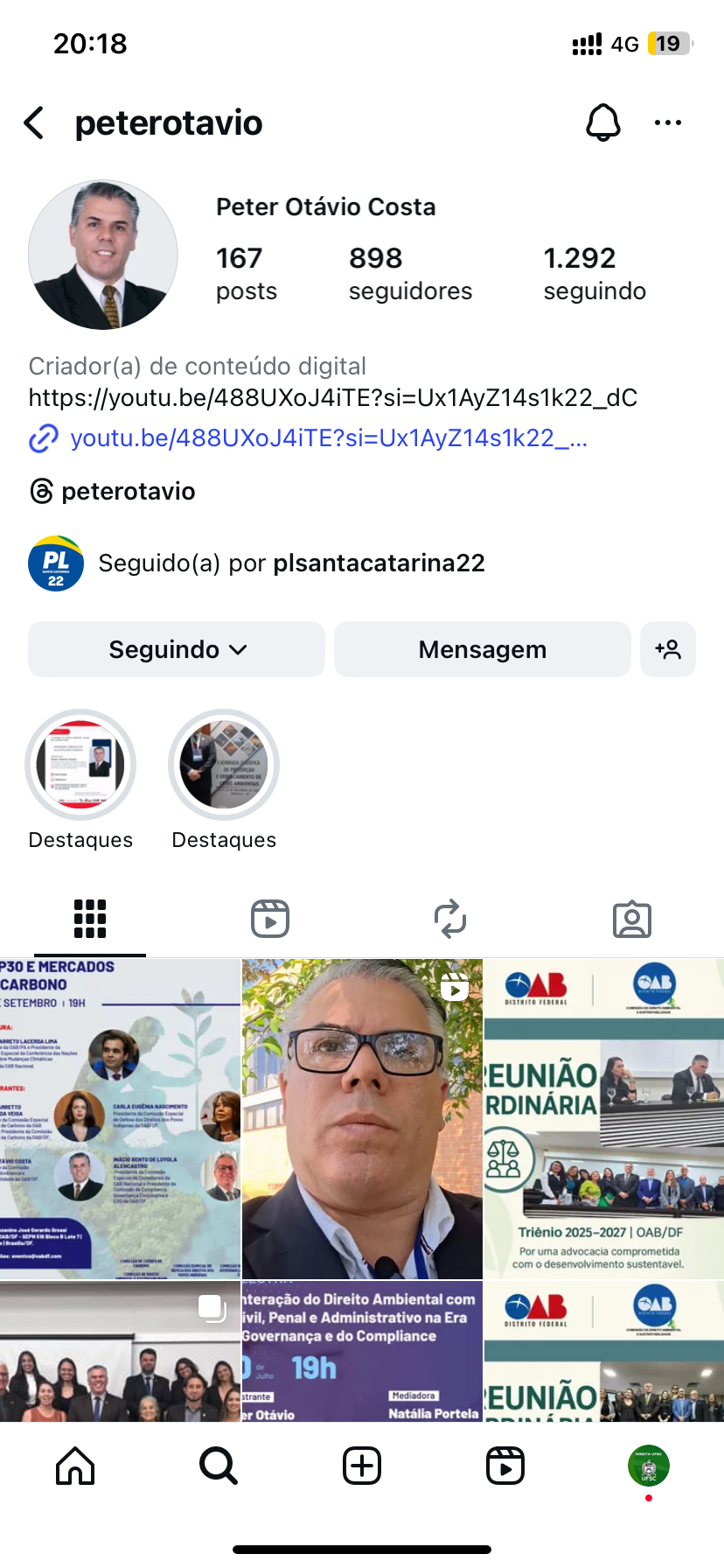Switch to the Reels tab on profile
Image resolution: width=724 pixels, height=1568 pixels.
270,919
